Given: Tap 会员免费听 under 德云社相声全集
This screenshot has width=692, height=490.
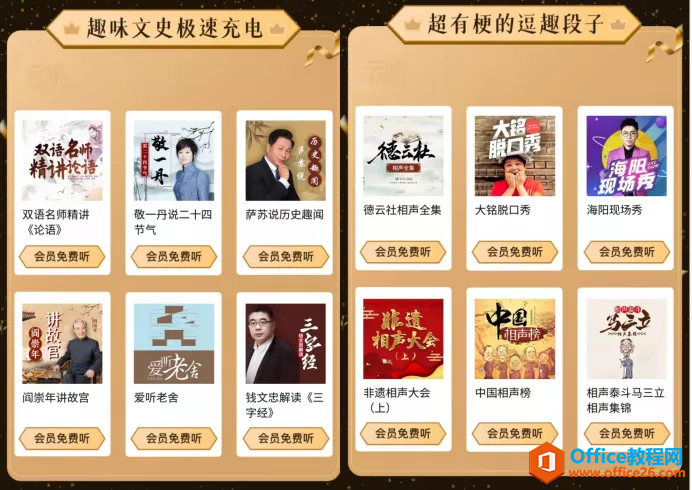Looking at the screenshot, I should tap(403, 252).
